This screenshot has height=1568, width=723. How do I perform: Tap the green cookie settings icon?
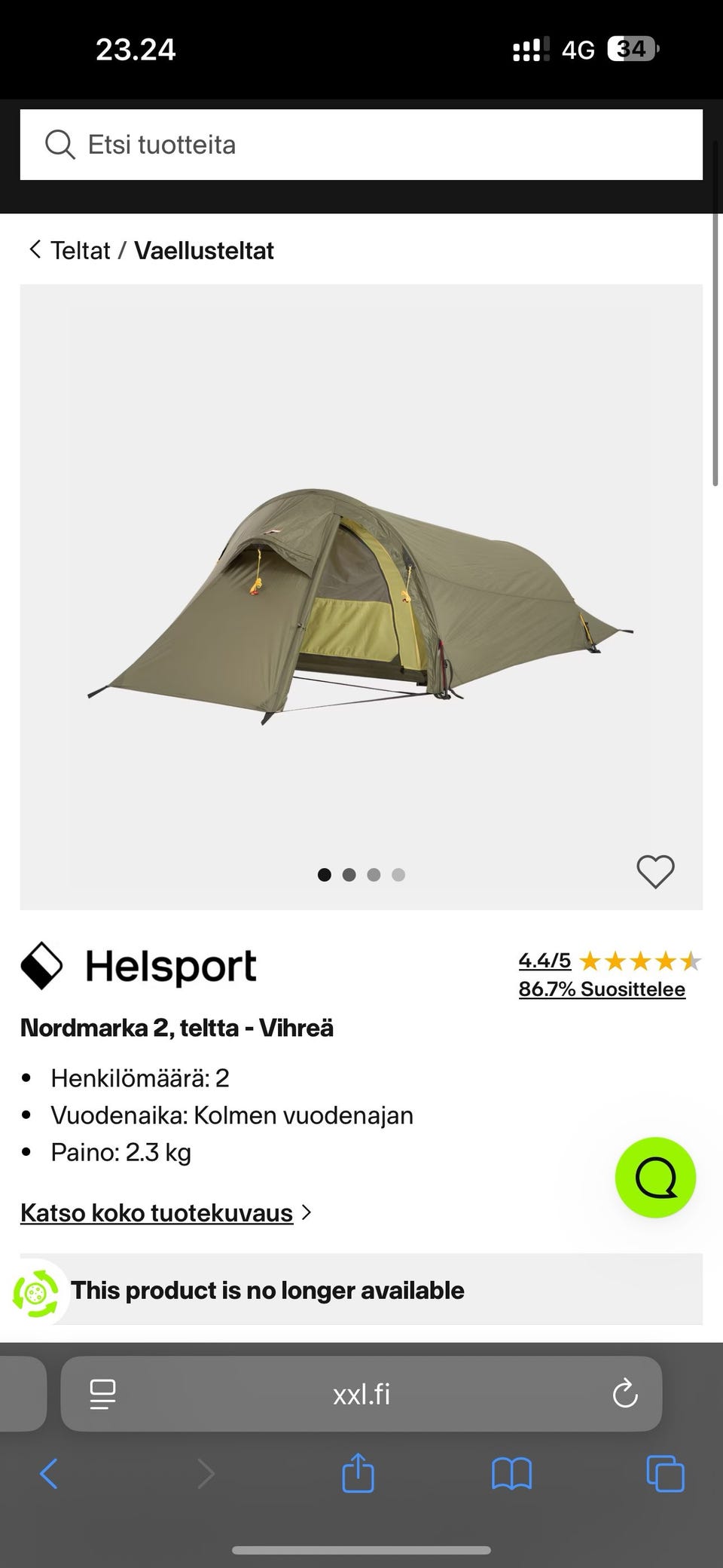35,1294
